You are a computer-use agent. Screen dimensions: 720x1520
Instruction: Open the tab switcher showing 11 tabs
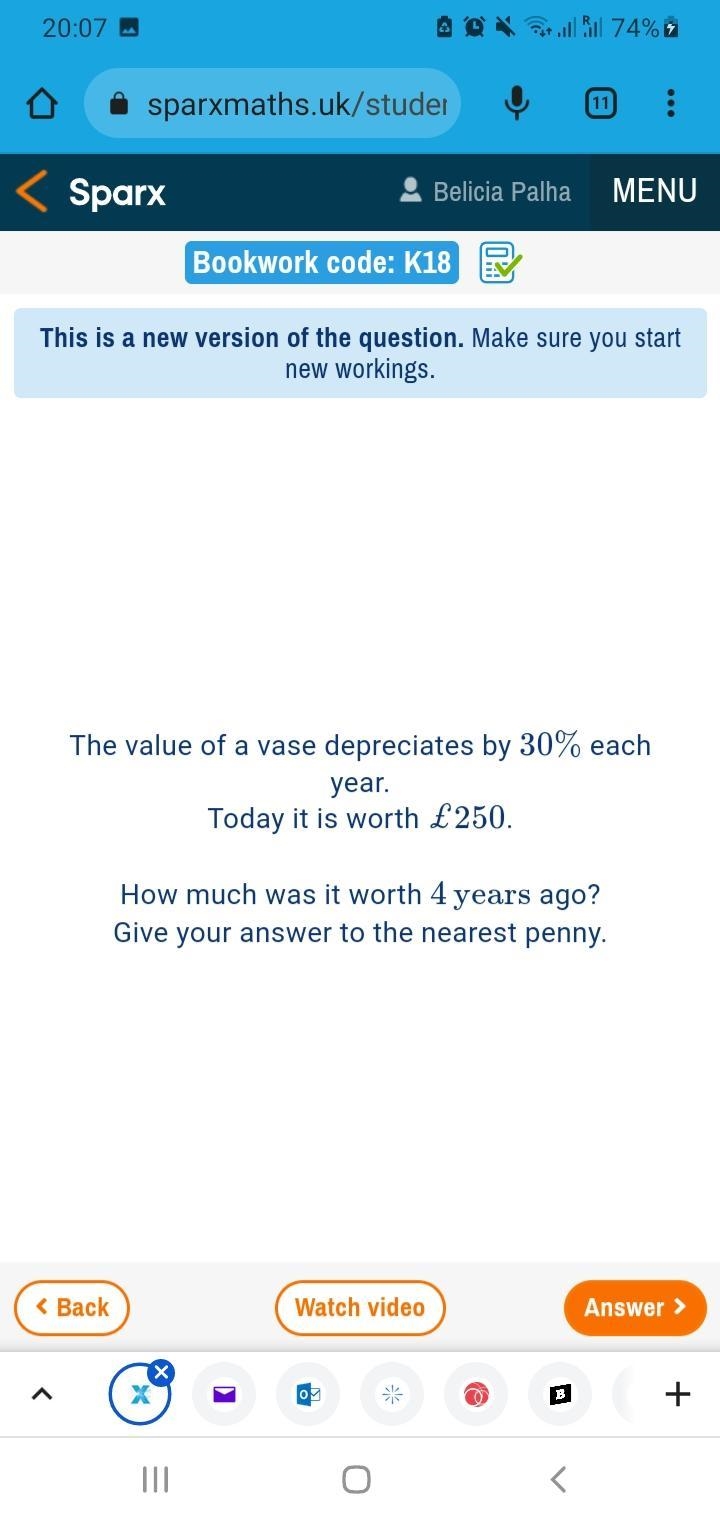600,103
